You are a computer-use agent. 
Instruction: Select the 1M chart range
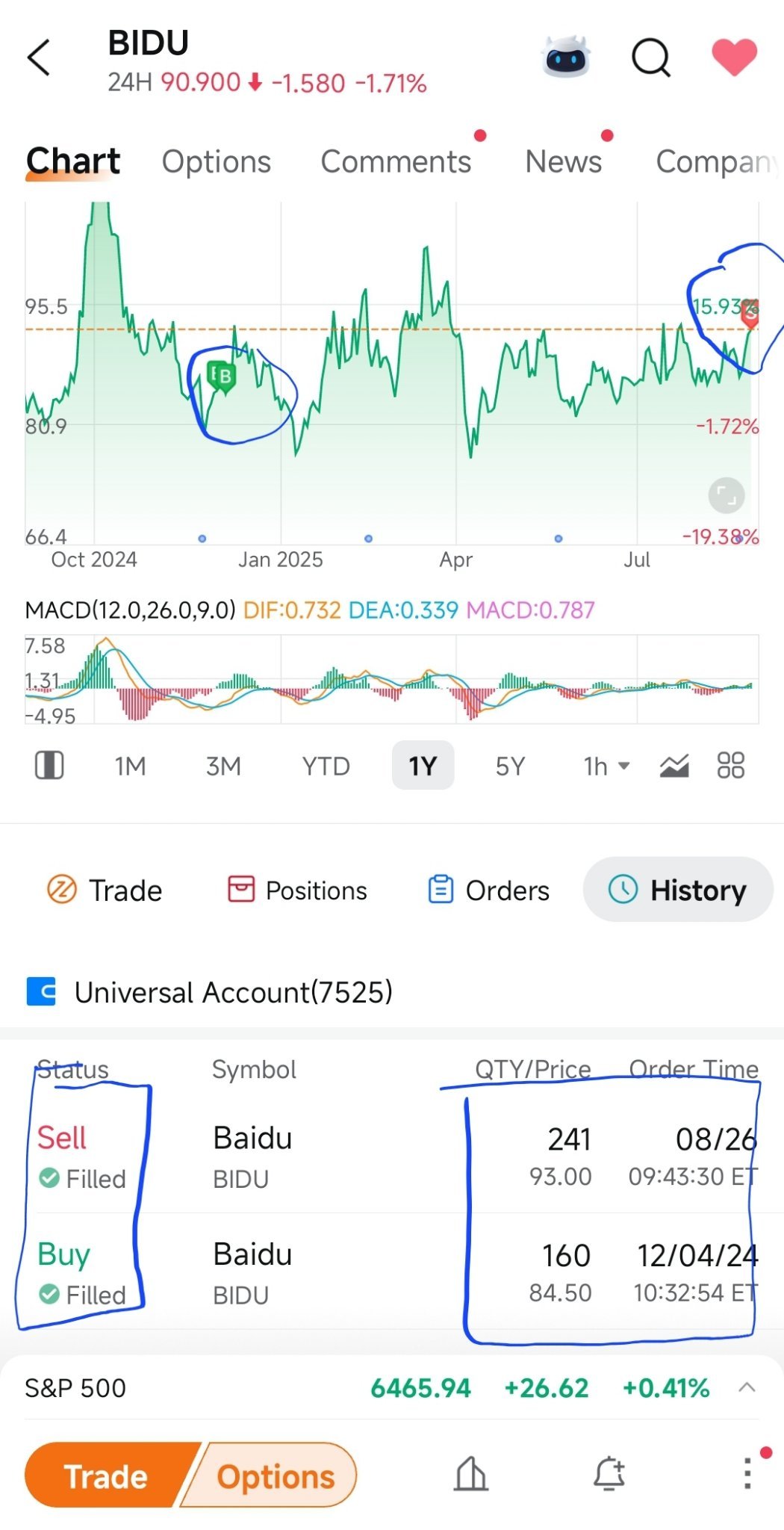click(x=130, y=766)
